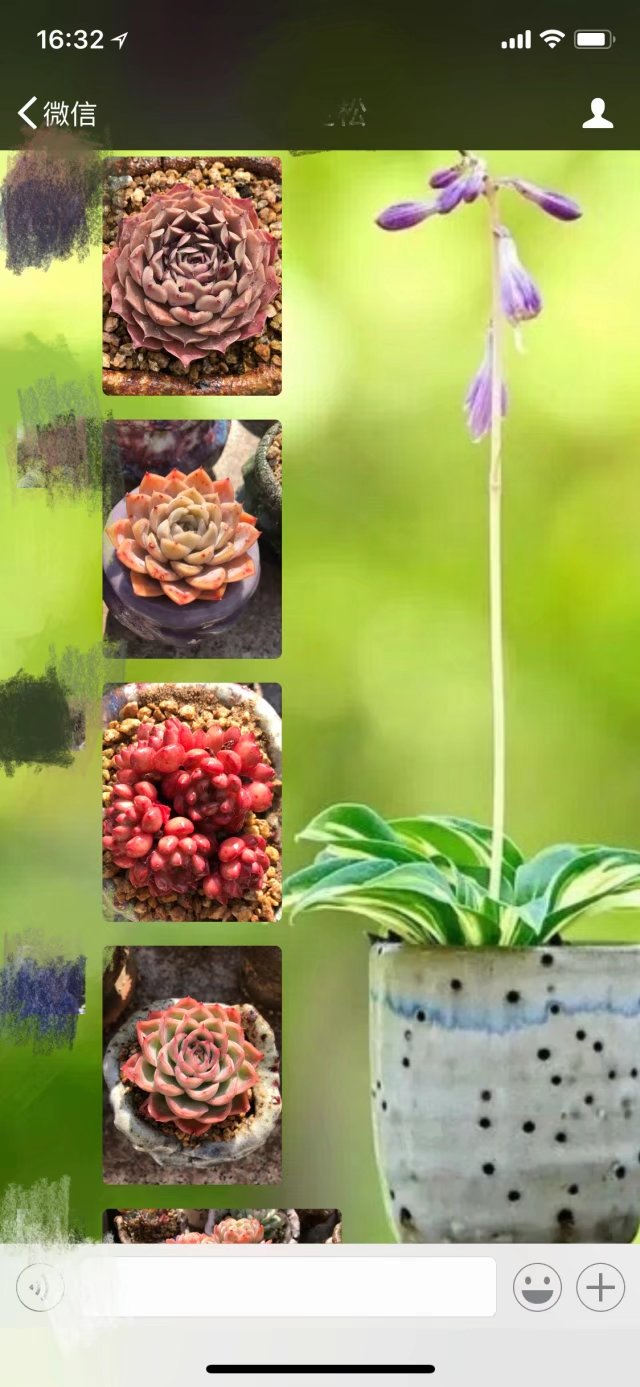Open the red berry-like succulent photo
The height and width of the screenshot is (1387, 640).
pyautogui.click(x=192, y=801)
